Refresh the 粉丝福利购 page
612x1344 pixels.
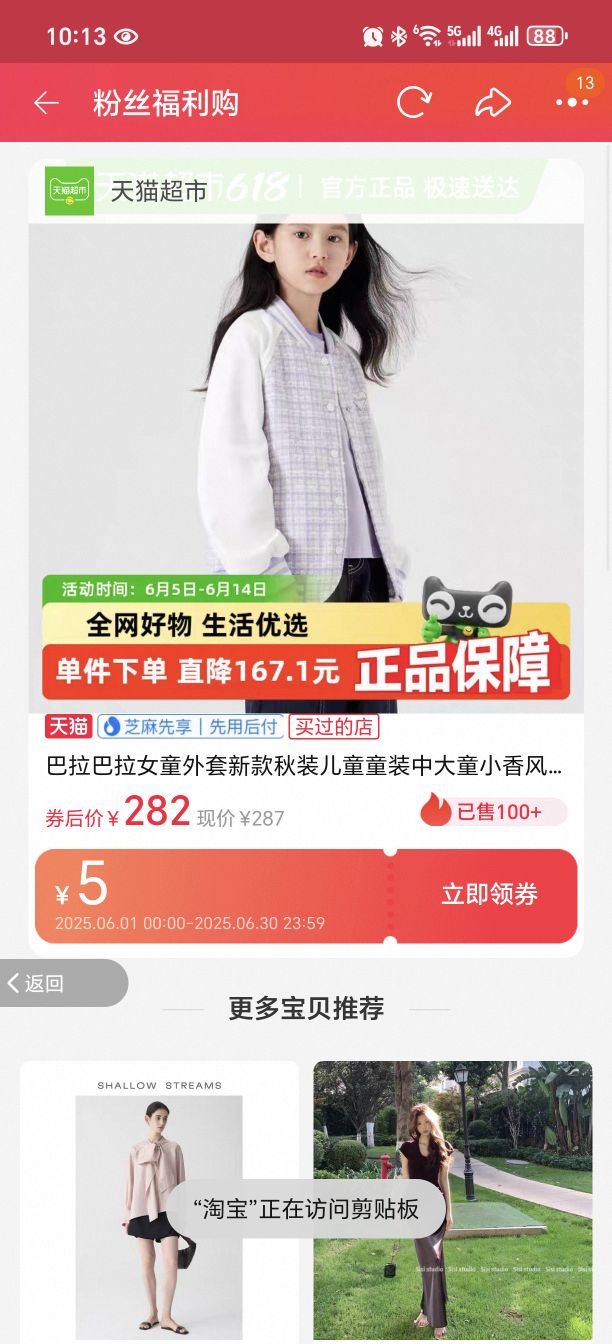pos(414,103)
